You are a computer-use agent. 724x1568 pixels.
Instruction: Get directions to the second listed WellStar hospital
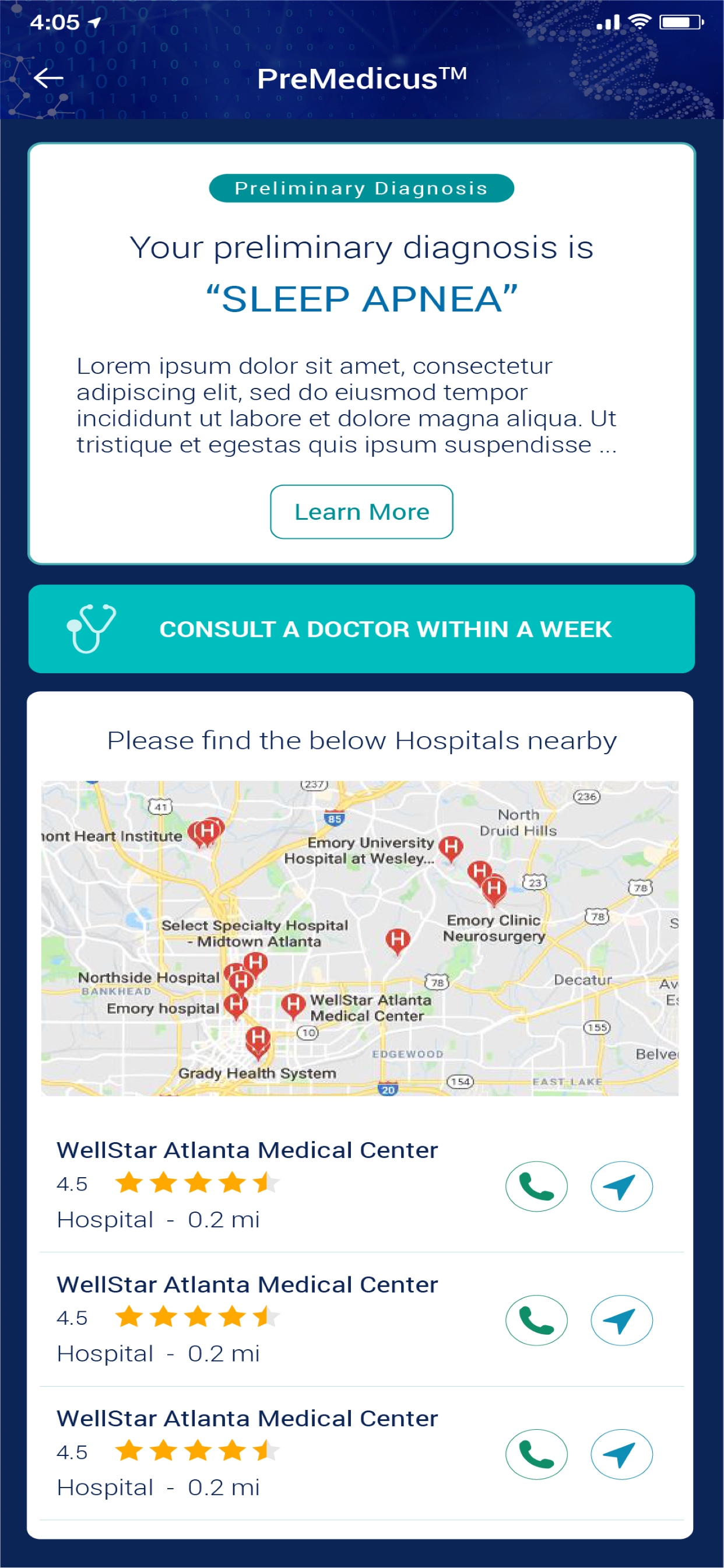point(621,1320)
